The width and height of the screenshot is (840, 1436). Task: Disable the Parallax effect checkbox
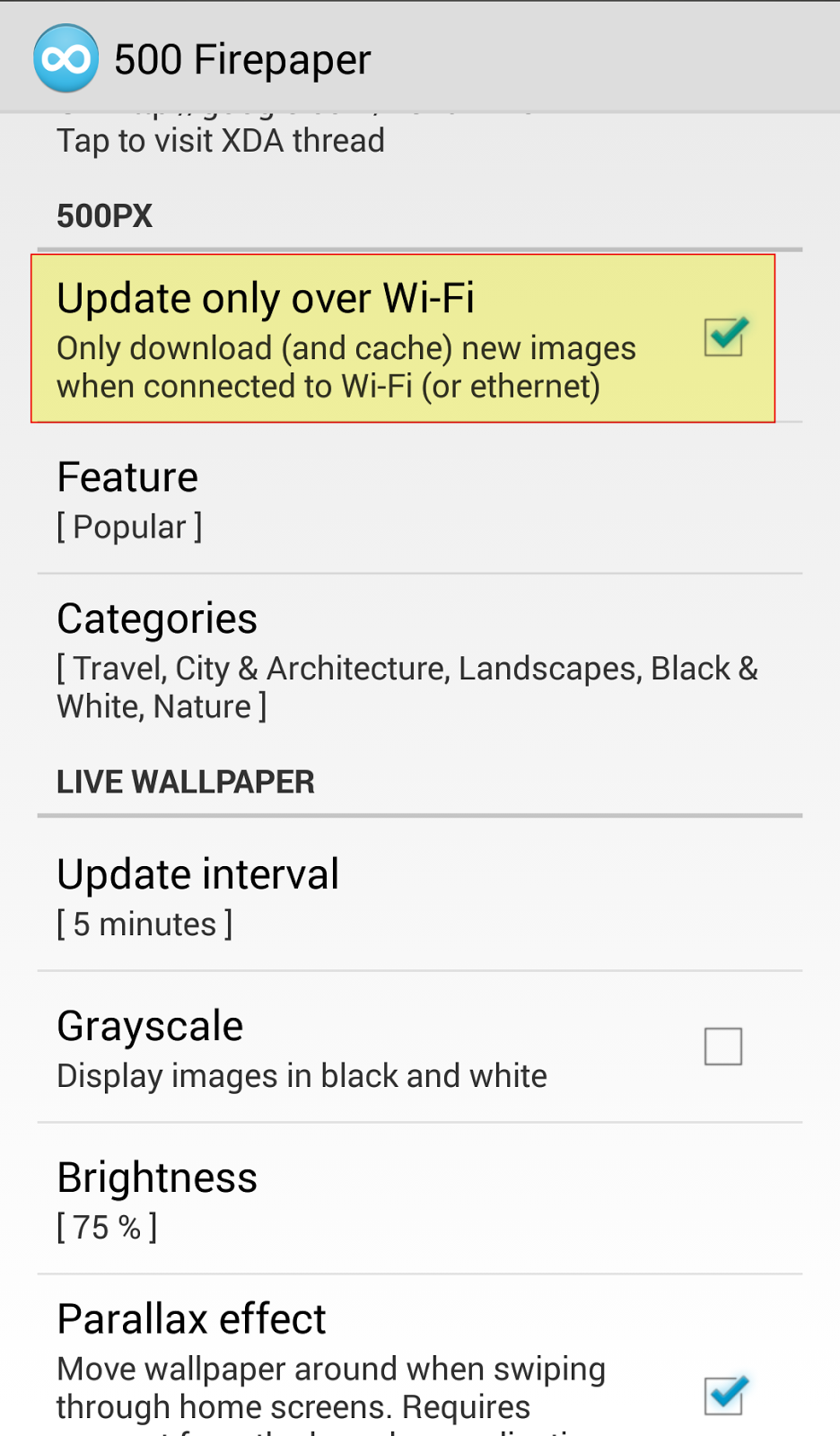(723, 1395)
